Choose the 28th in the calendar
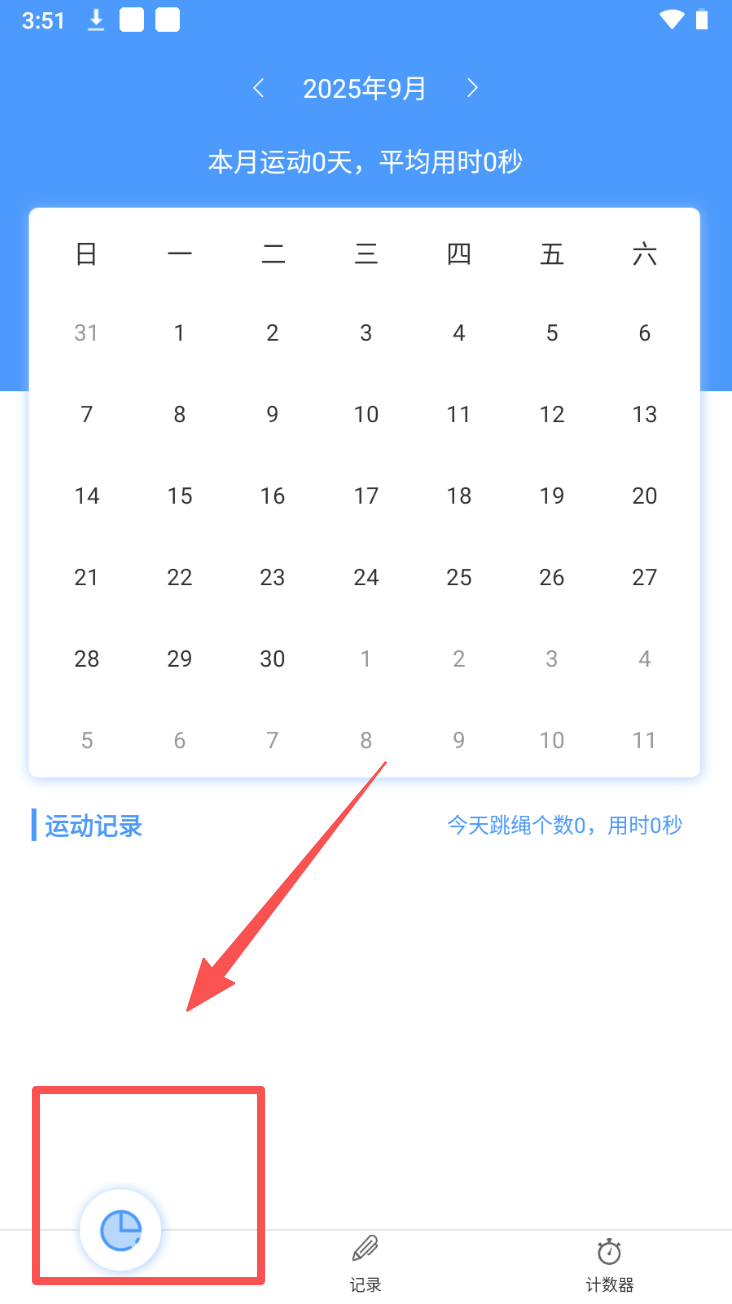Screen dimensions: 732x1304 coord(87,659)
